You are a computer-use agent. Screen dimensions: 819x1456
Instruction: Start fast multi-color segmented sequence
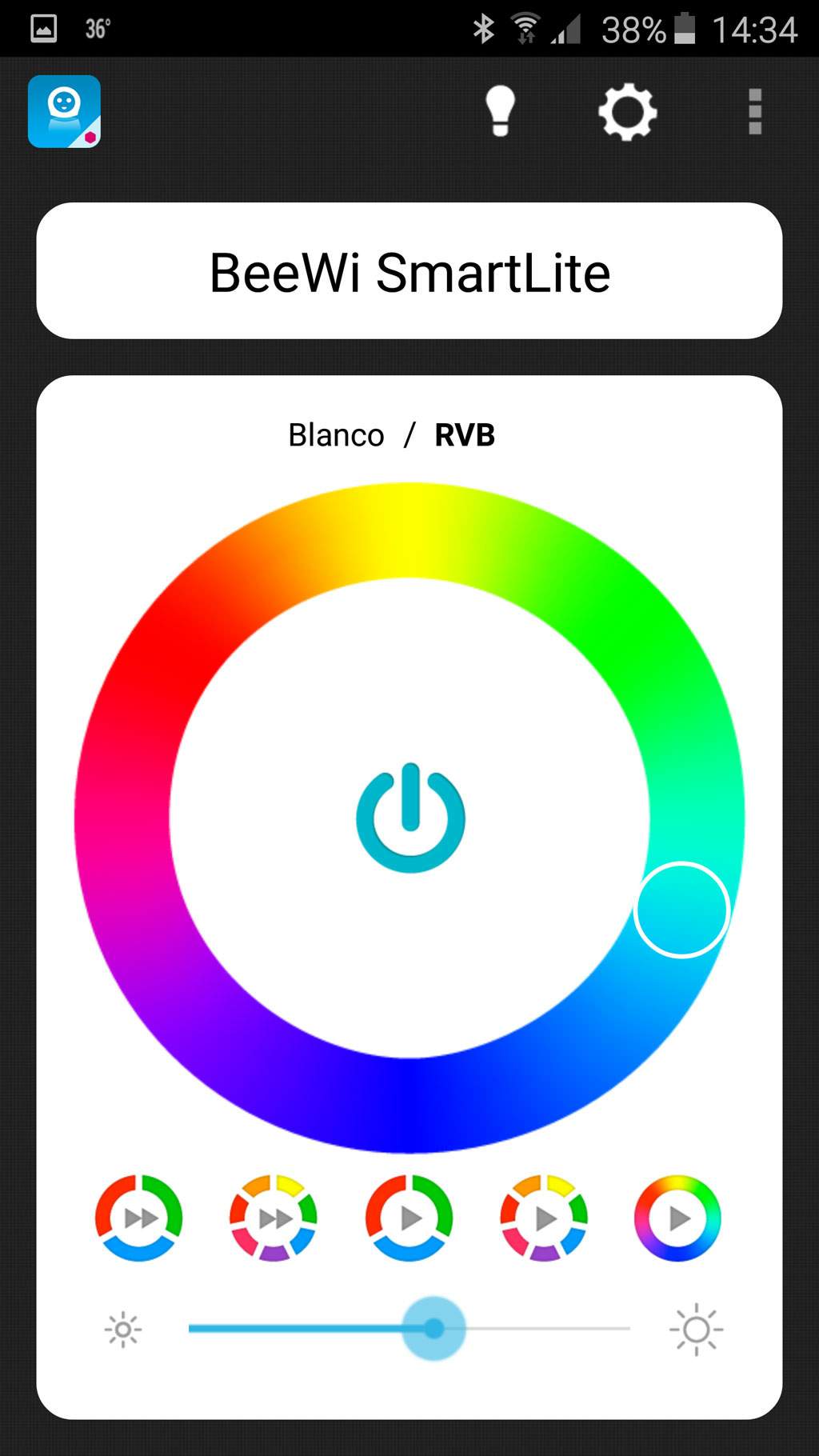coord(274,1218)
